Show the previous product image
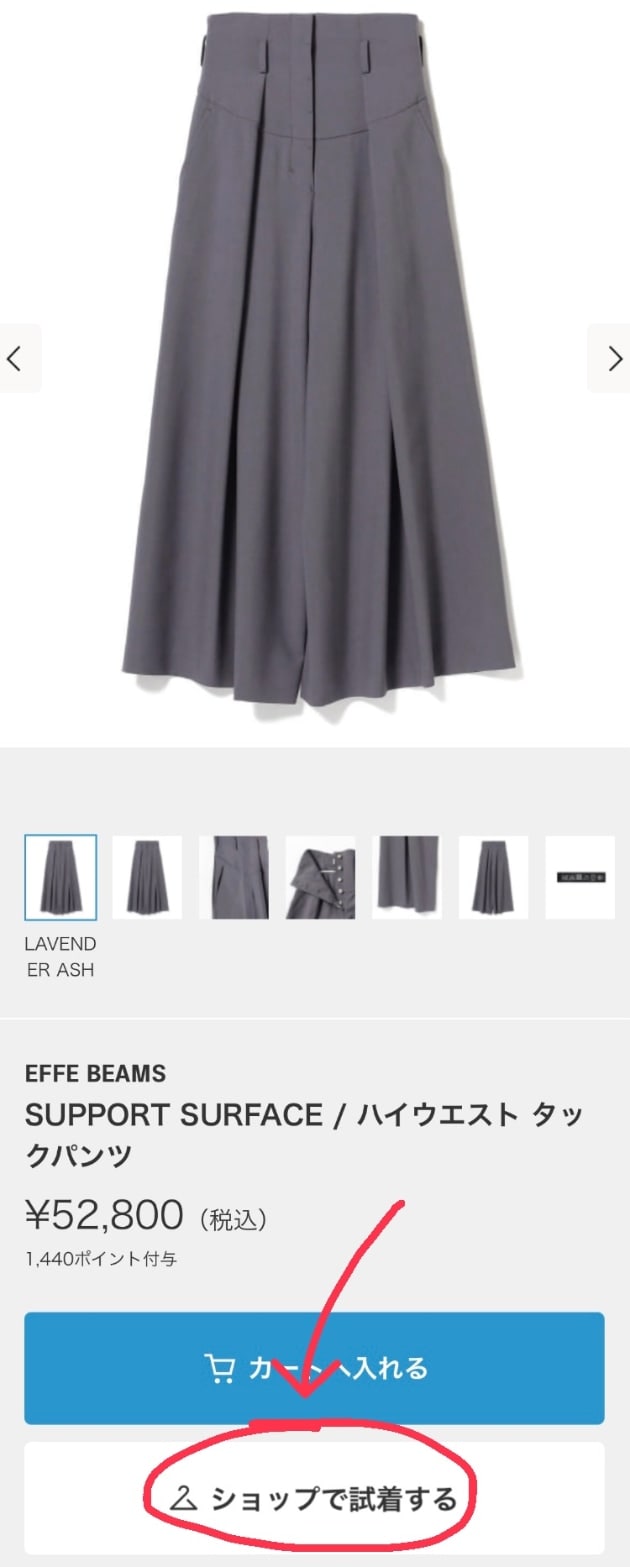 [16, 358]
